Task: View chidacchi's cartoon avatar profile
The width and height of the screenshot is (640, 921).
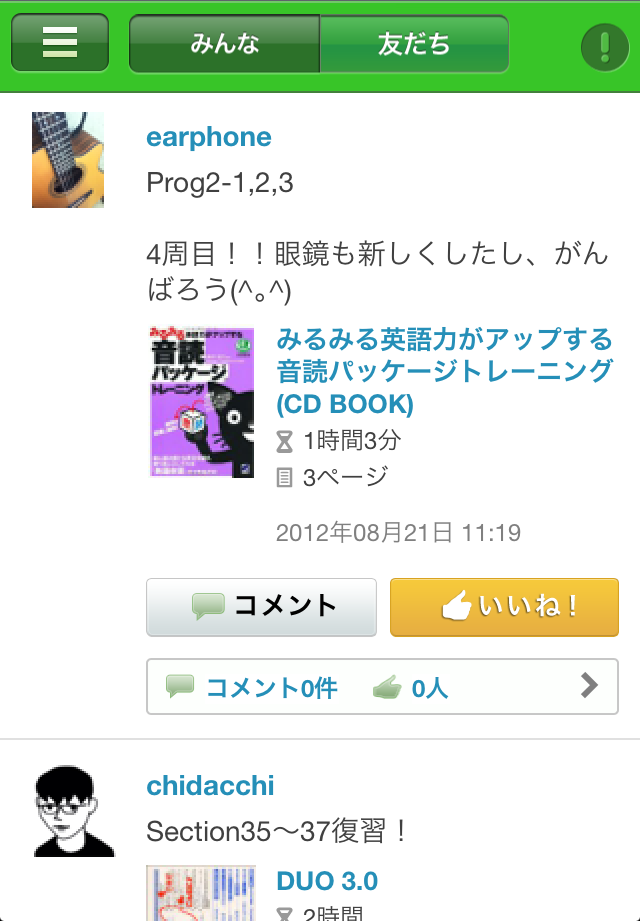Action: coord(68,811)
